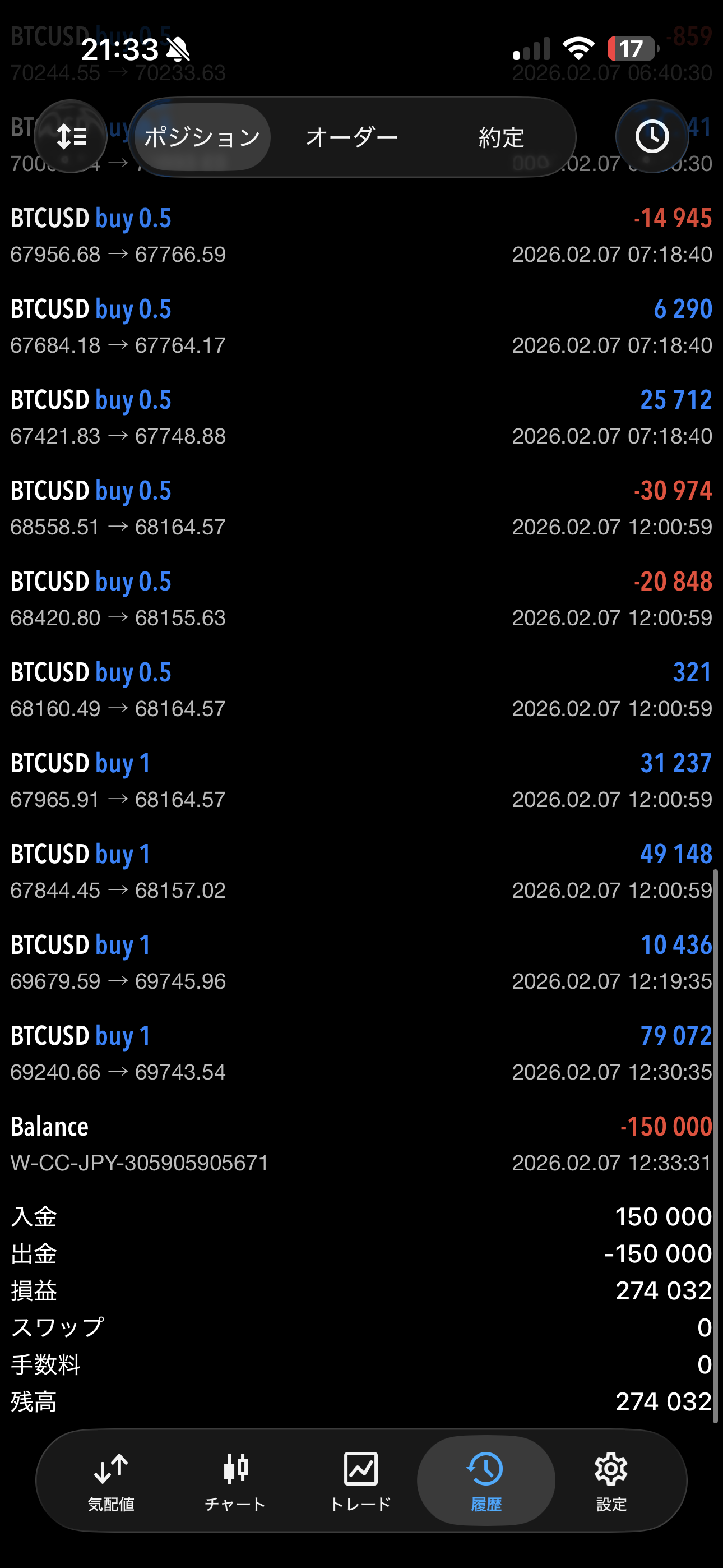The image size is (723, 1568).
Task: Open the BTCUSD trade with loss -14 945
Action: tap(361, 236)
